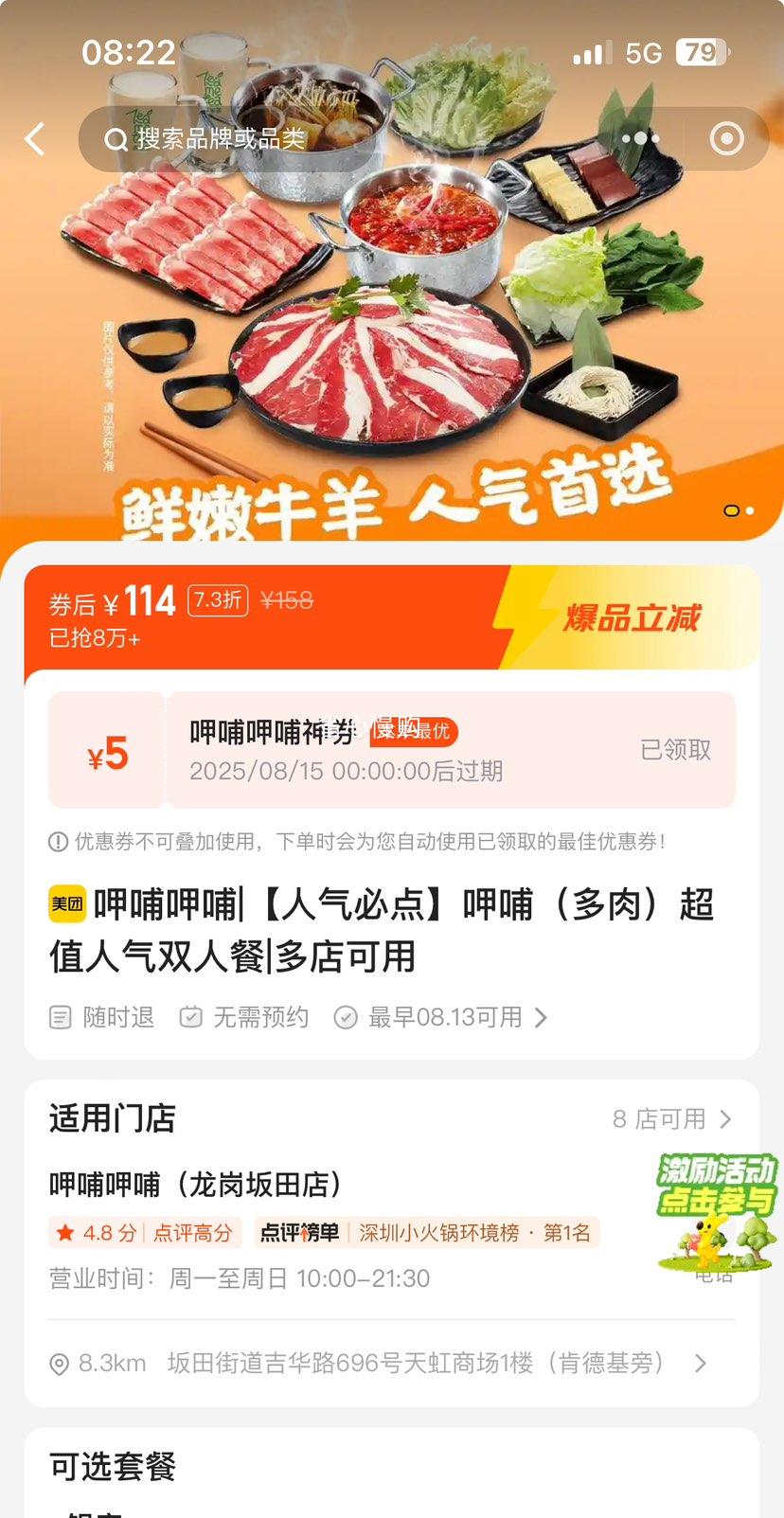Expand the 8店可用 store list
Viewport: 784px width, 1518px height.
click(x=672, y=1118)
